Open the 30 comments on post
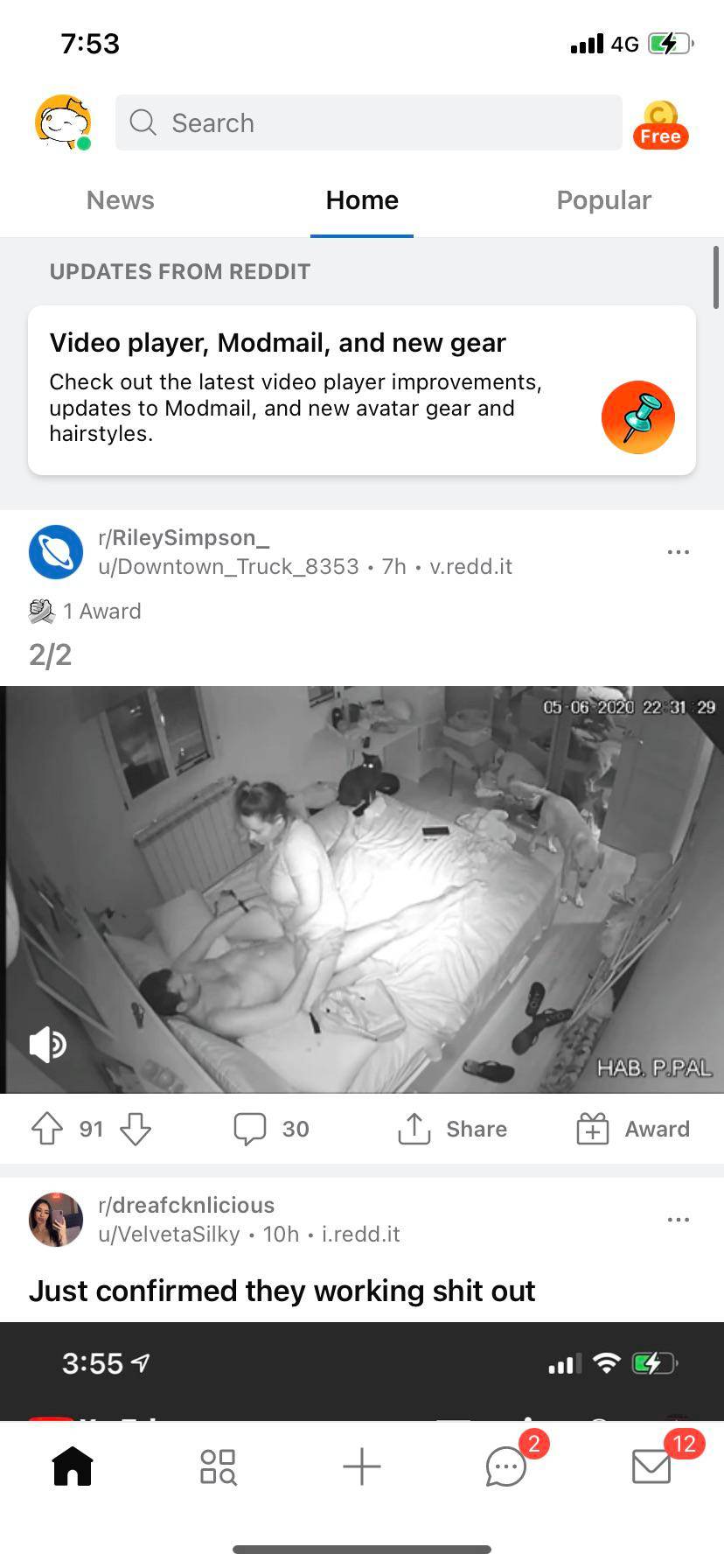The width and height of the screenshot is (724, 1568). pos(271,1129)
